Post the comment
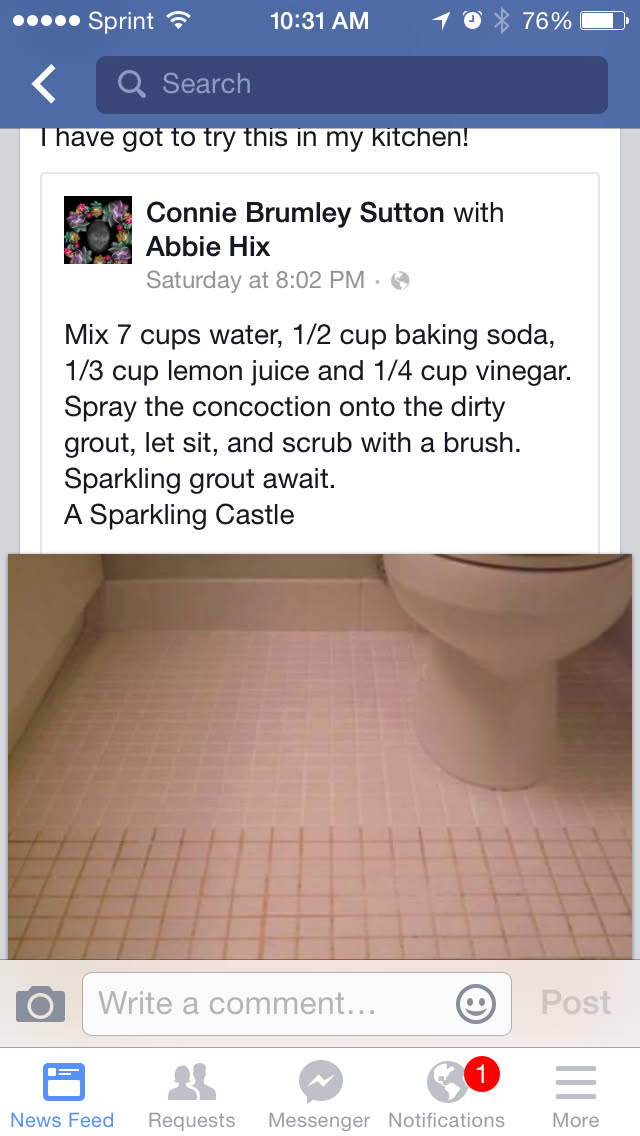Screen dimensions: 640x1136 click(x=575, y=1003)
